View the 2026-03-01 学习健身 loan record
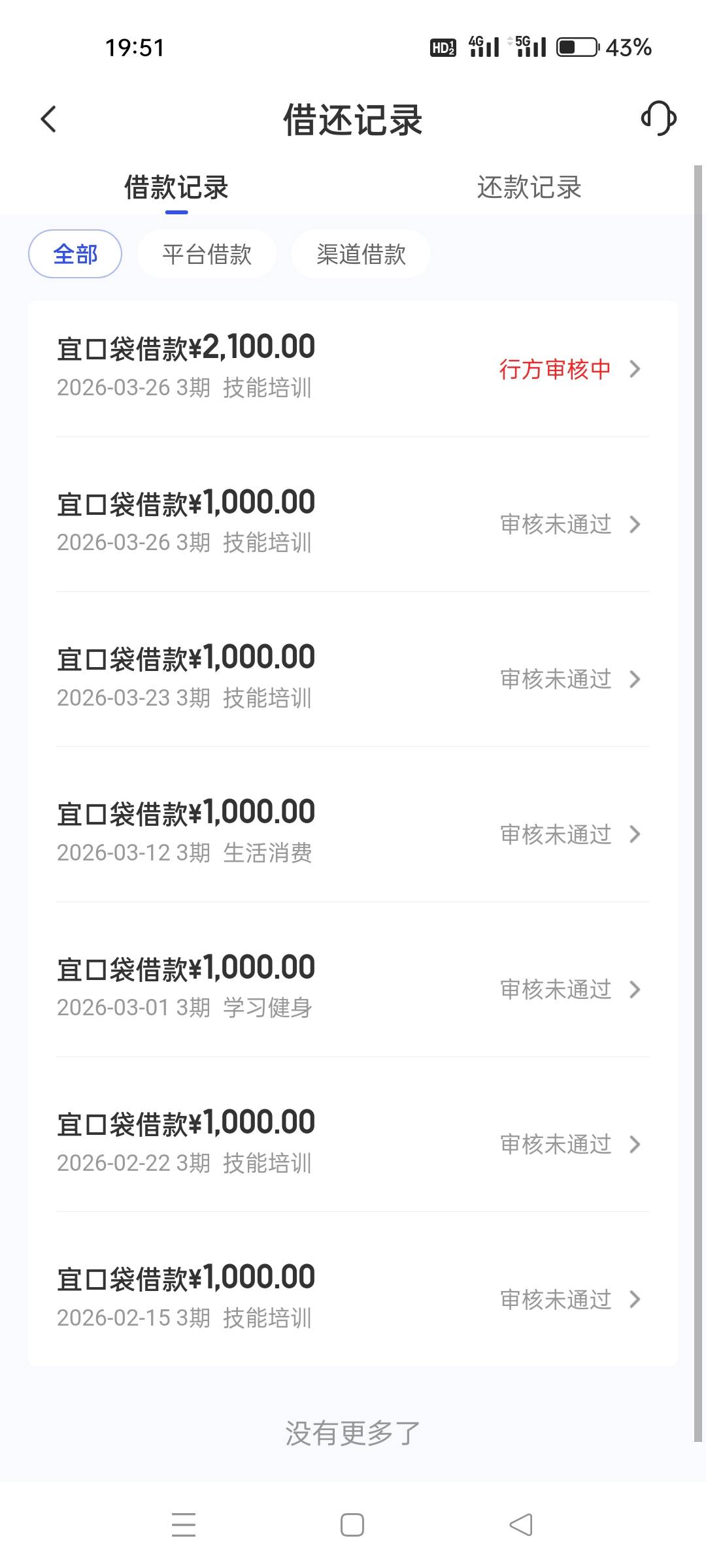 (353, 988)
